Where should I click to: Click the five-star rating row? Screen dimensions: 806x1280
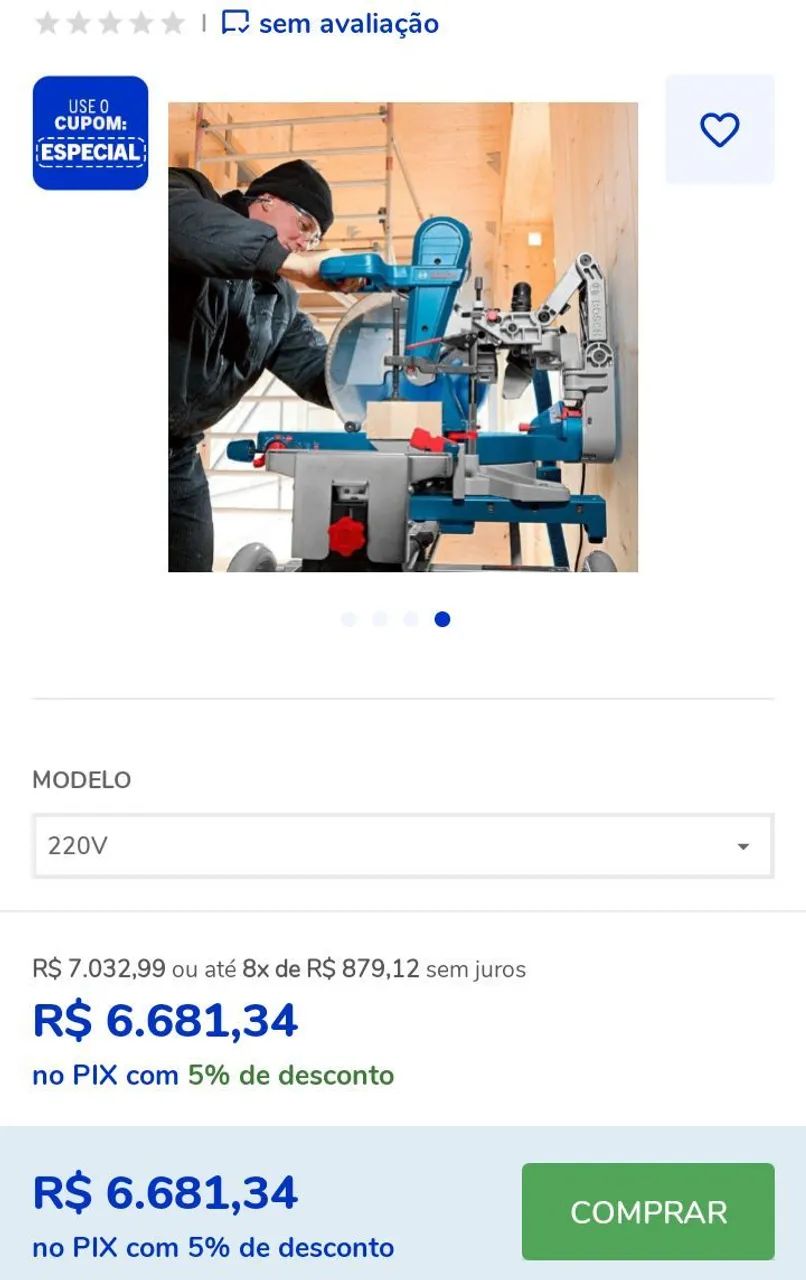pyautogui.click(x=110, y=22)
